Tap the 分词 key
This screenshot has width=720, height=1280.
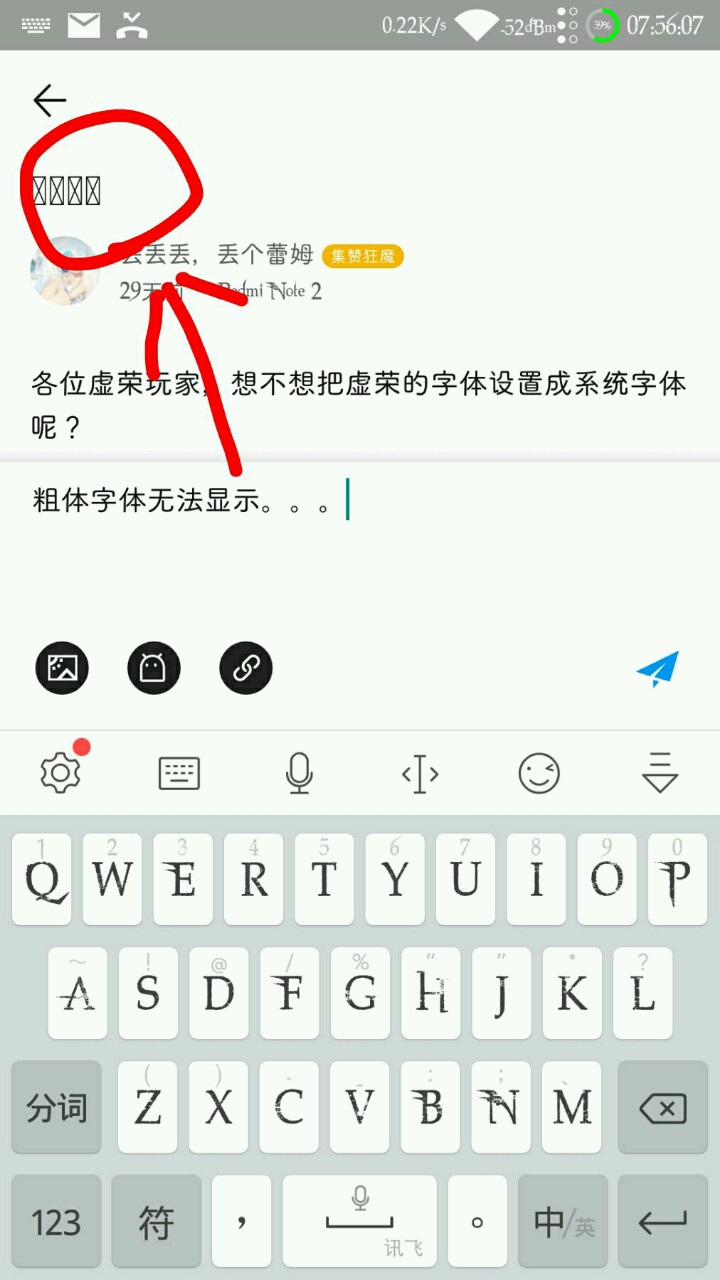pyautogui.click(x=56, y=1107)
